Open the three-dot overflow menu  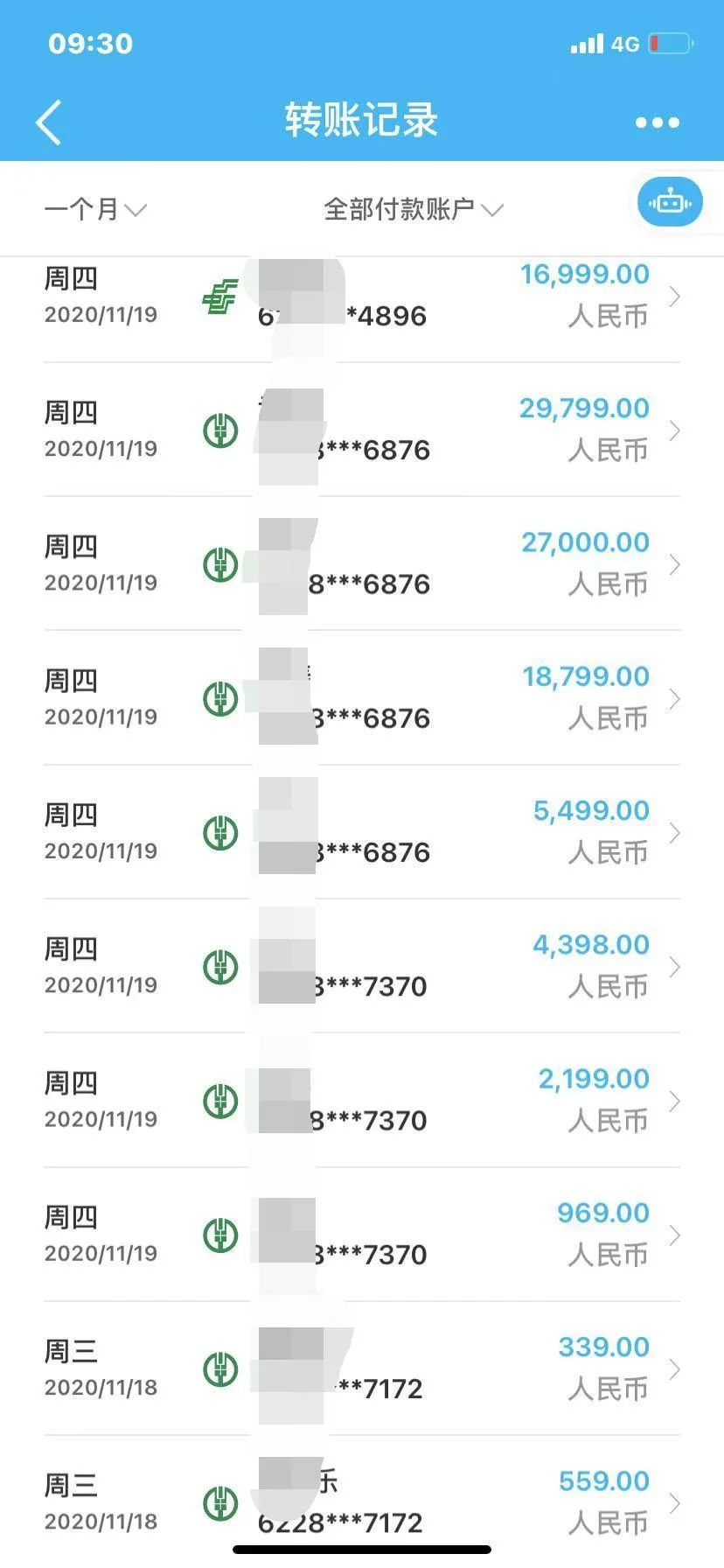point(657,122)
